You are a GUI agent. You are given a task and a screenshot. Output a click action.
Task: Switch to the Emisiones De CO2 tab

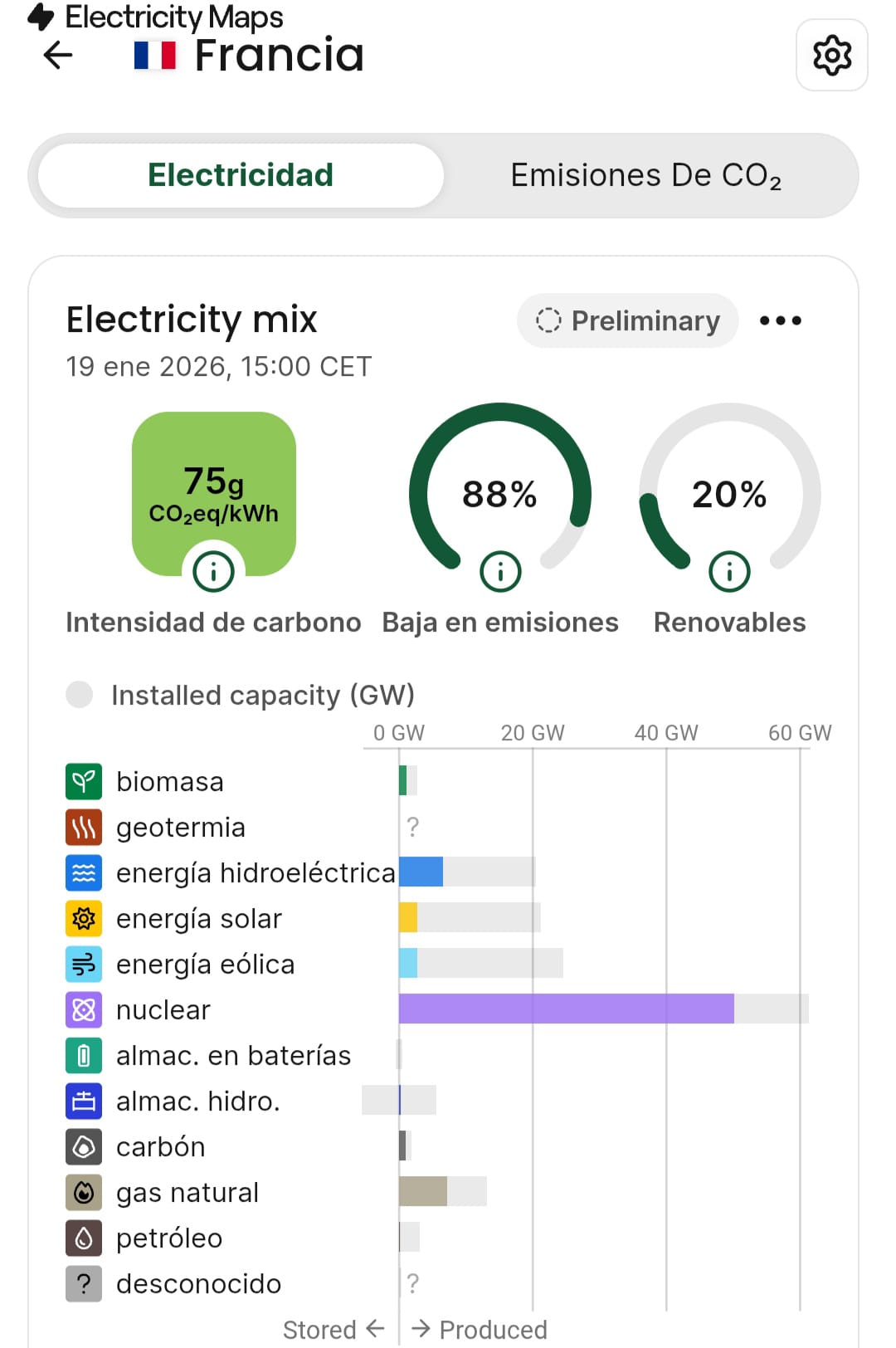645,174
